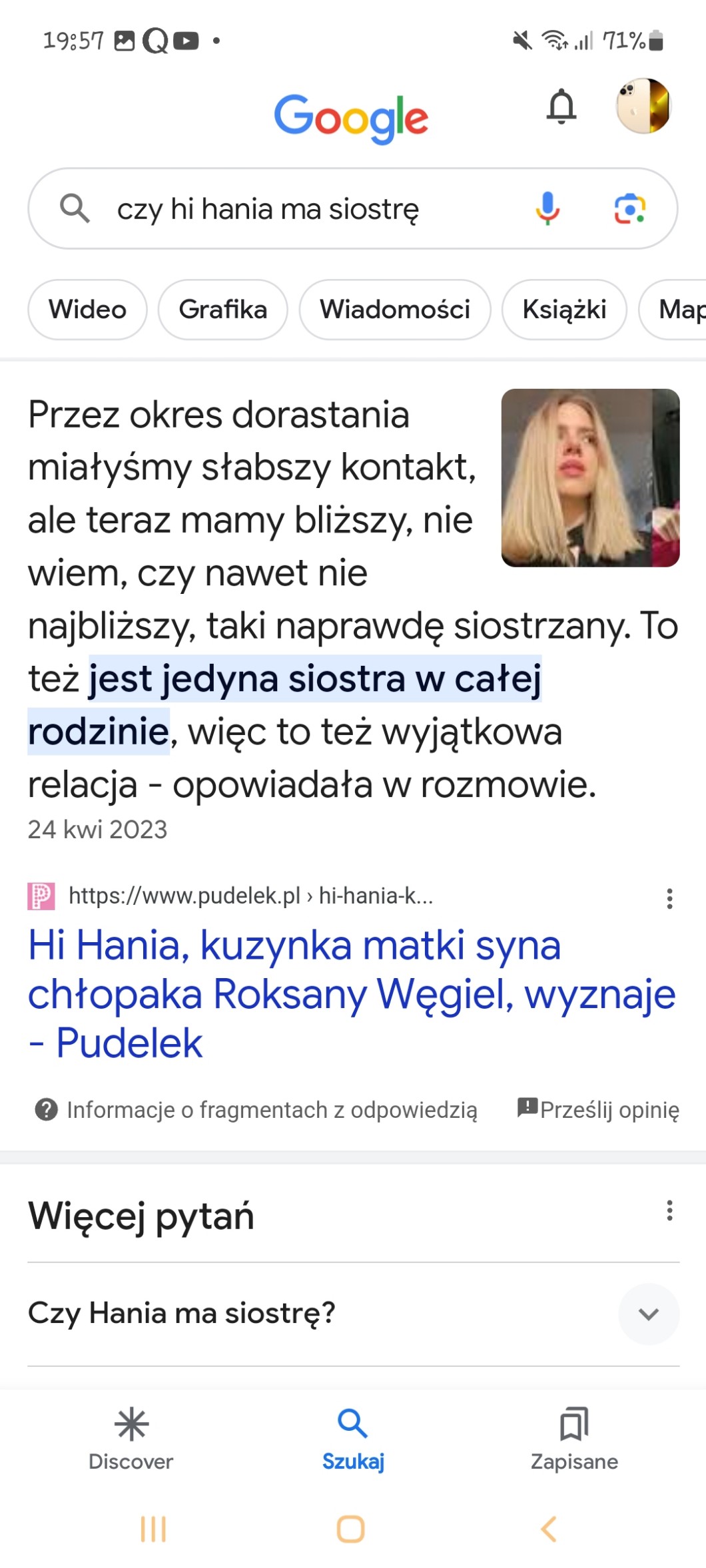
Task: Filter results by Wideo
Action: click(87, 310)
